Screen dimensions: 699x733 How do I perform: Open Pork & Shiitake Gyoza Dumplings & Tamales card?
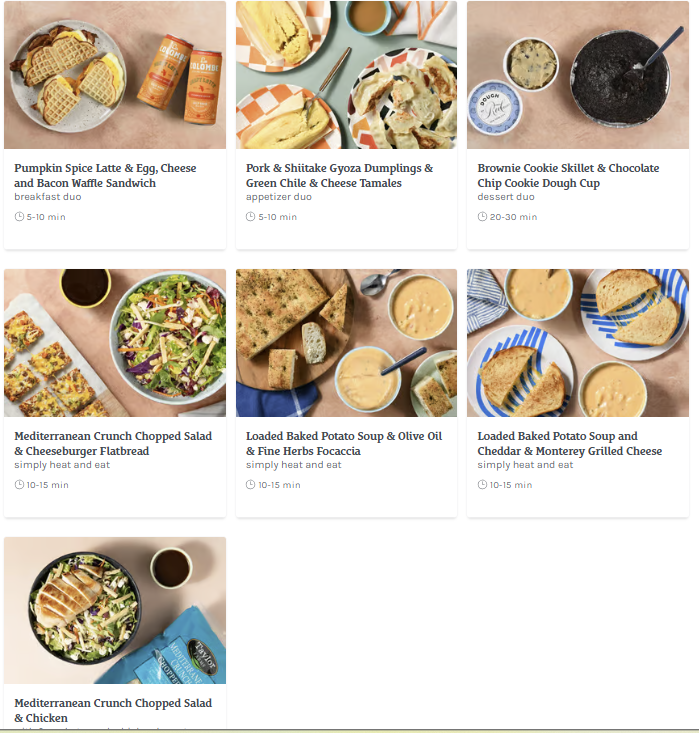click(x=346, y=176)
